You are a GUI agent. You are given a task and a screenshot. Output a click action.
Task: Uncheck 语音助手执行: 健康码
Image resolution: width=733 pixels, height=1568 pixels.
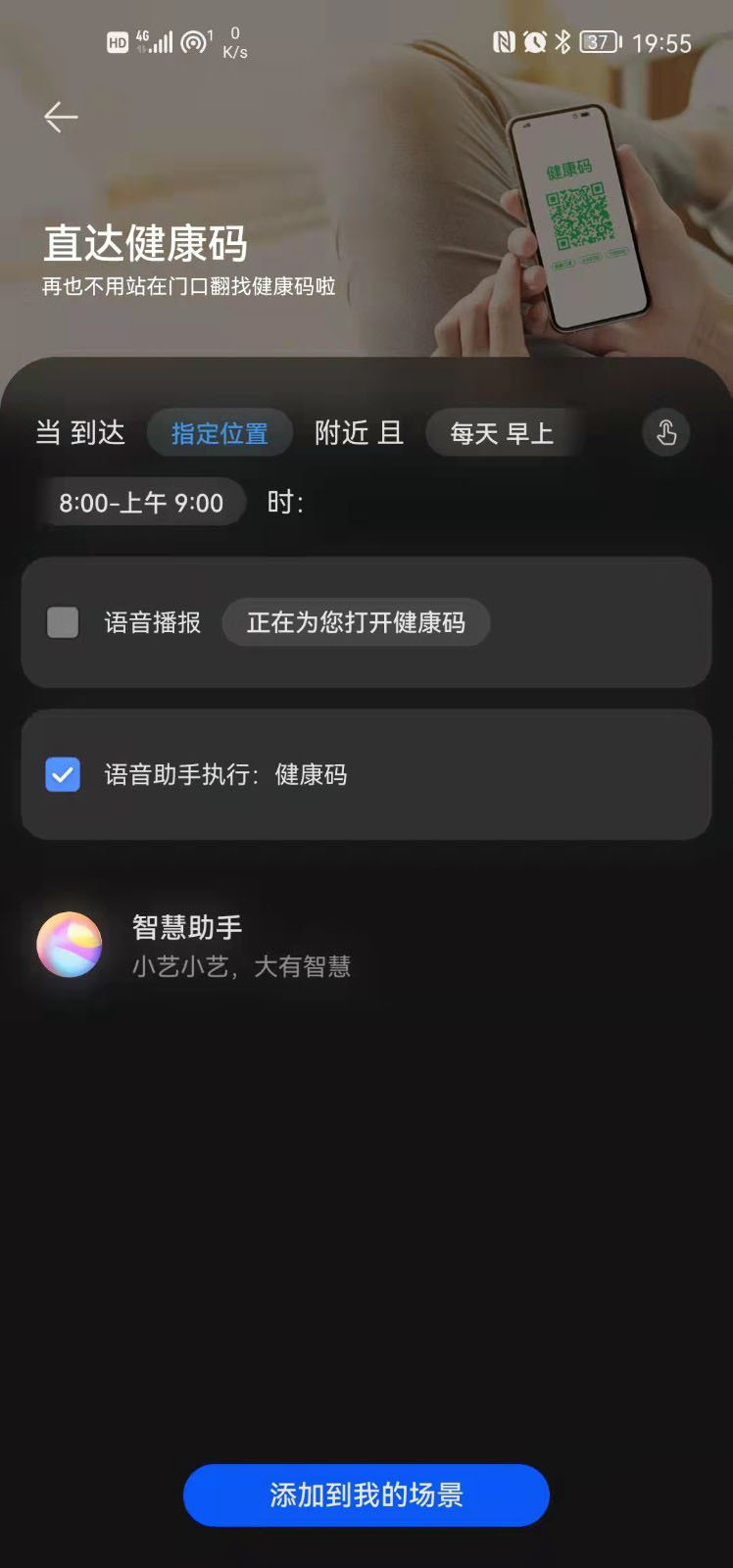63,775
